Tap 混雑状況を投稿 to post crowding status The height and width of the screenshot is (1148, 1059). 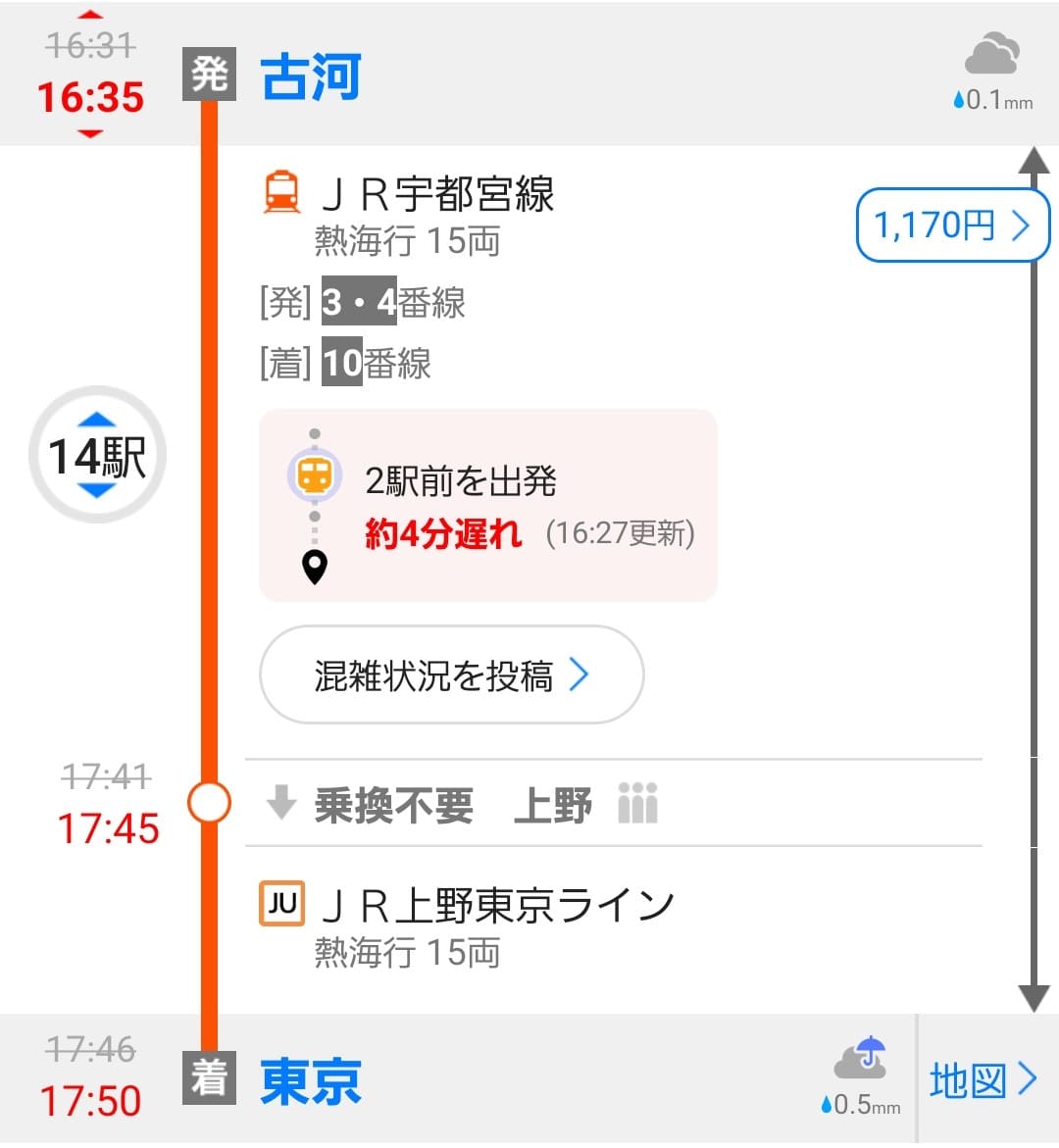(451, 675)
